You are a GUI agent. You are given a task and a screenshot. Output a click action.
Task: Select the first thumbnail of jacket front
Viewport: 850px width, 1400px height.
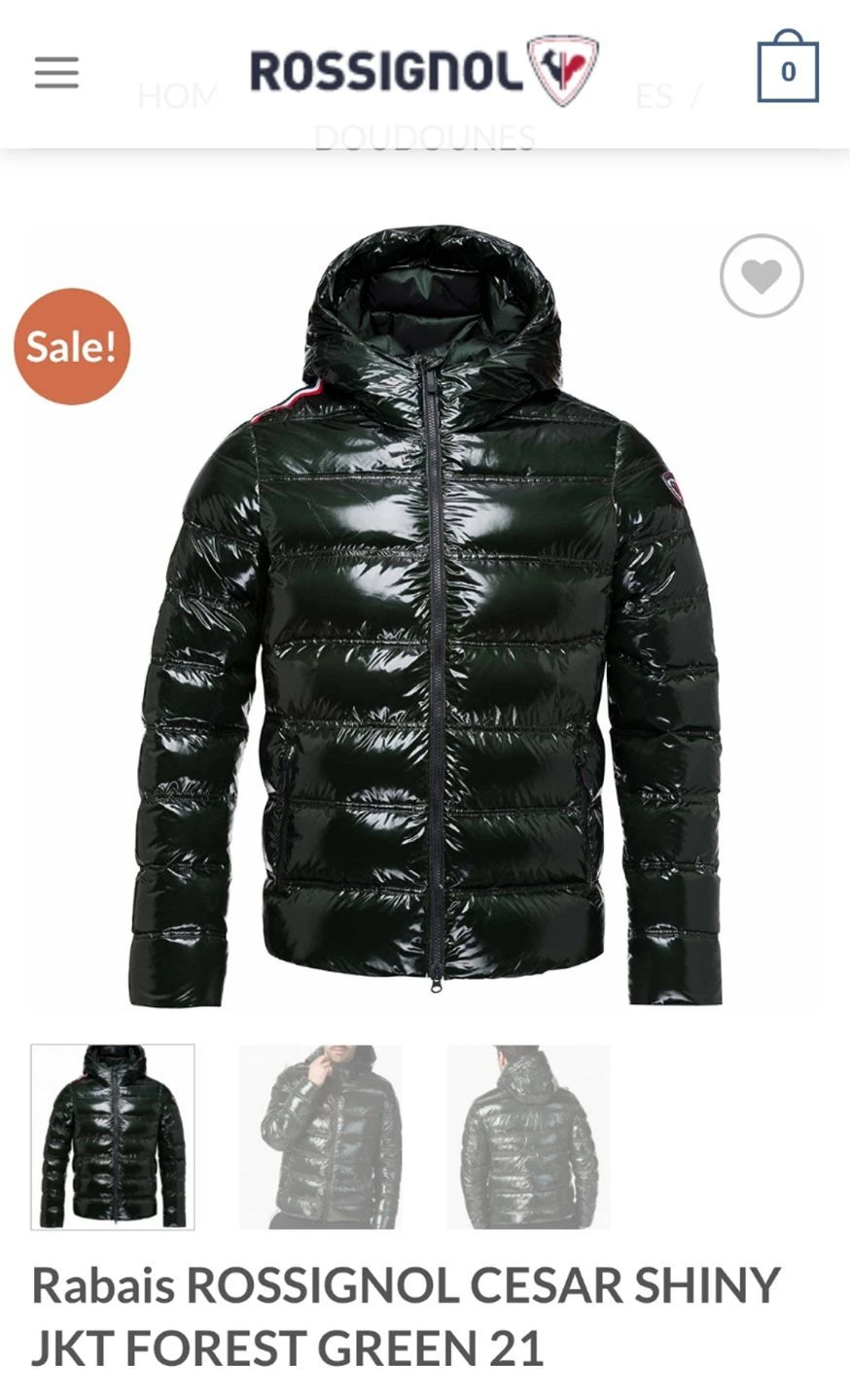(113, 1137)
